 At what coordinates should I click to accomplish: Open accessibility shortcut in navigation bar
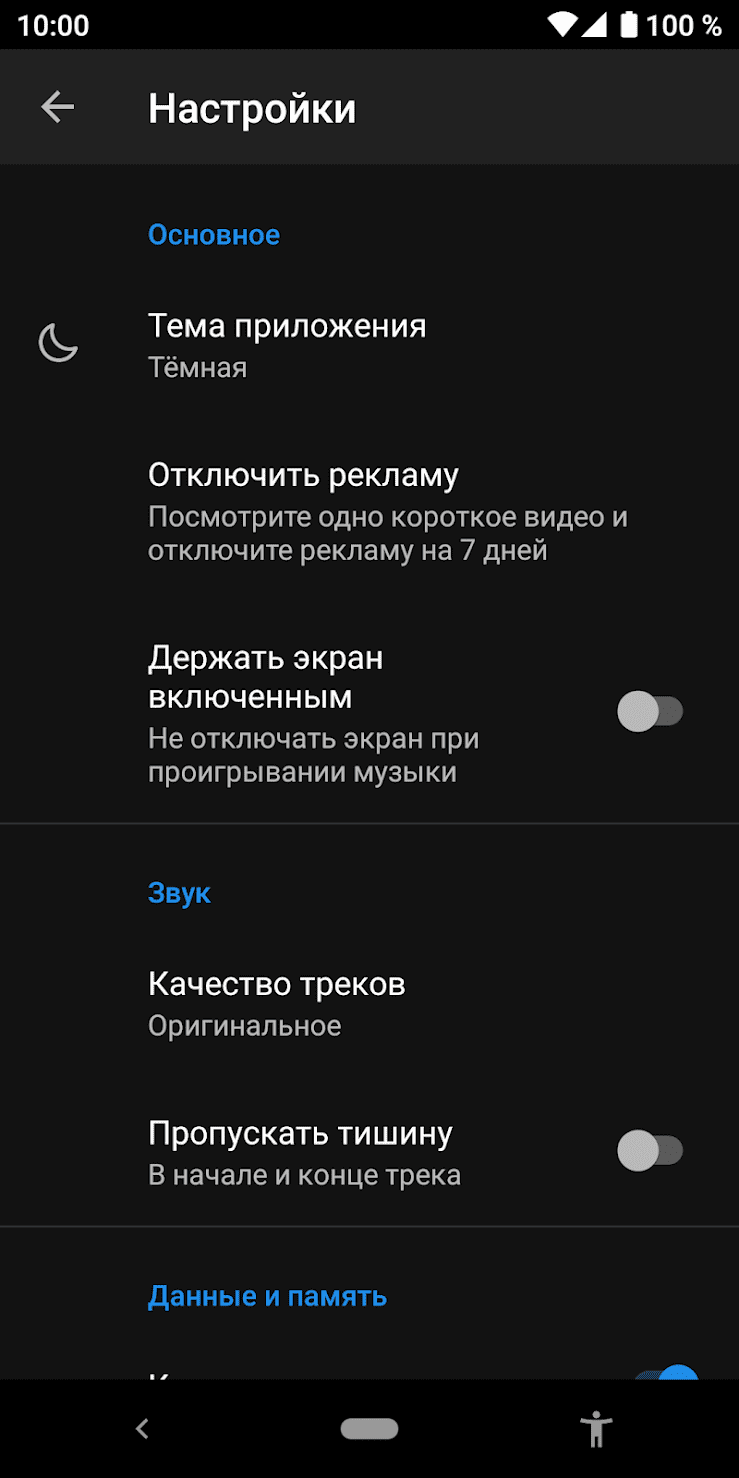[596, 1429]
